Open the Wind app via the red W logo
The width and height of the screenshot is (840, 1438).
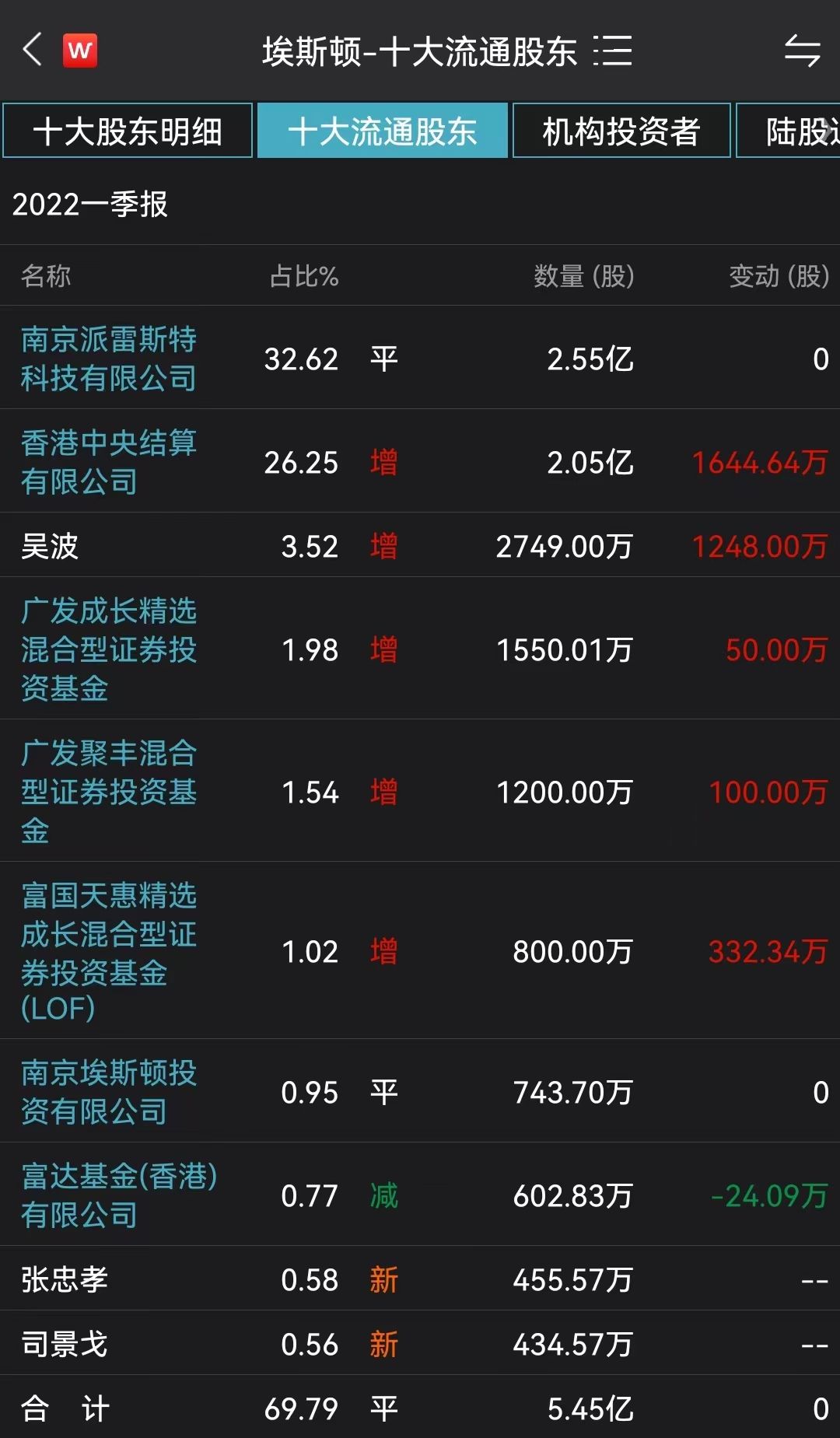pyautogui.click(x=82, y=49)
